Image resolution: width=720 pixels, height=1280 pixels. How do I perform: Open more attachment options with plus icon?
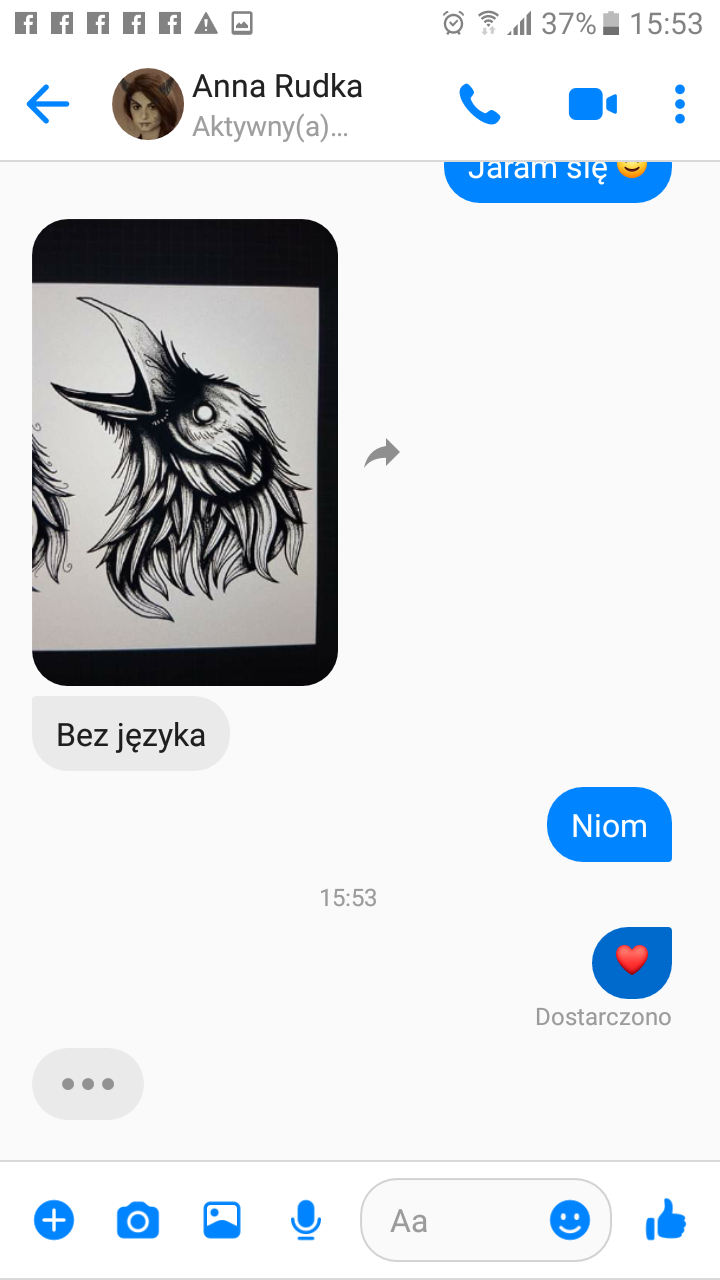[54, 1220]
